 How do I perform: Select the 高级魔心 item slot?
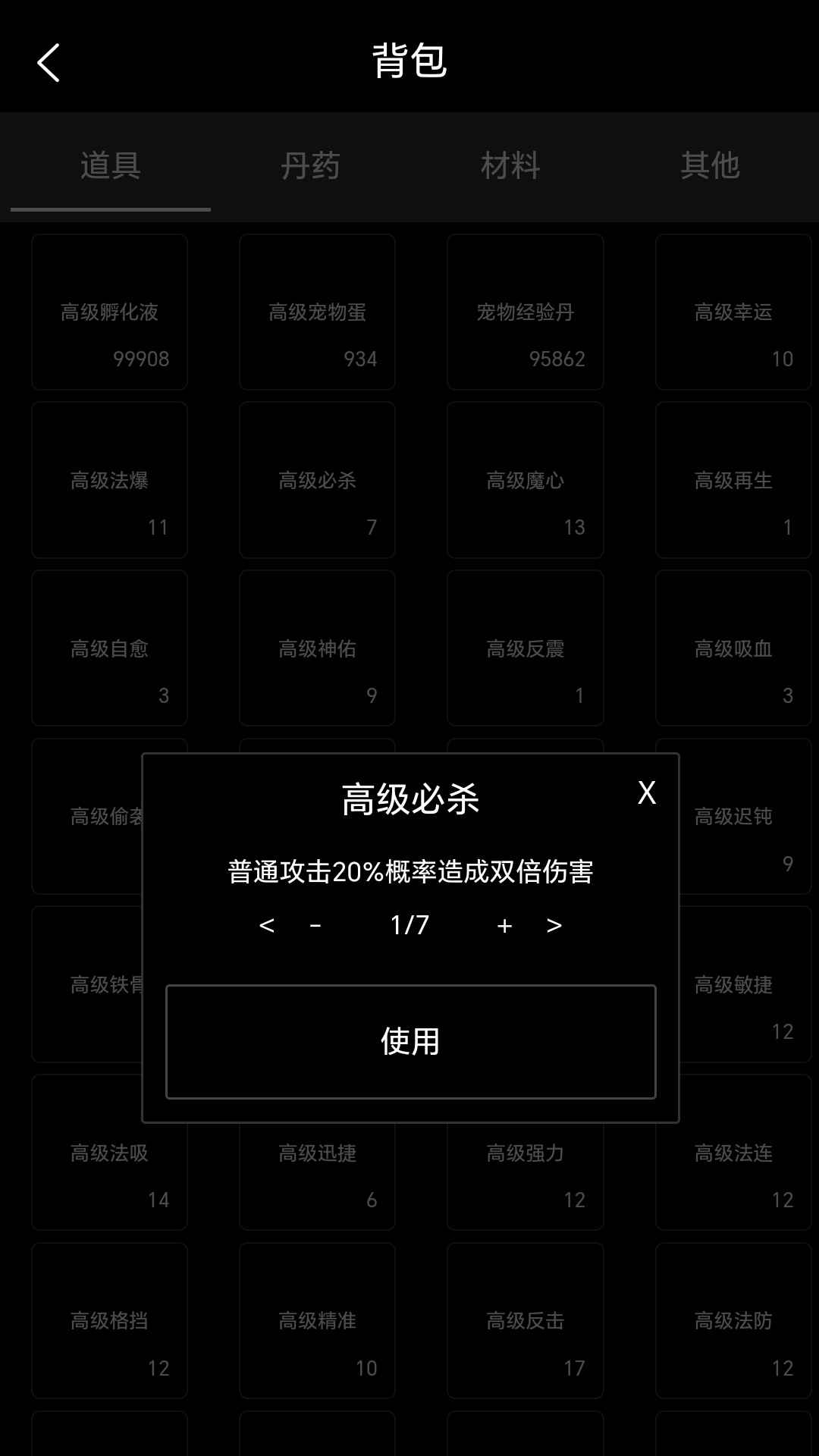(526, 479)
